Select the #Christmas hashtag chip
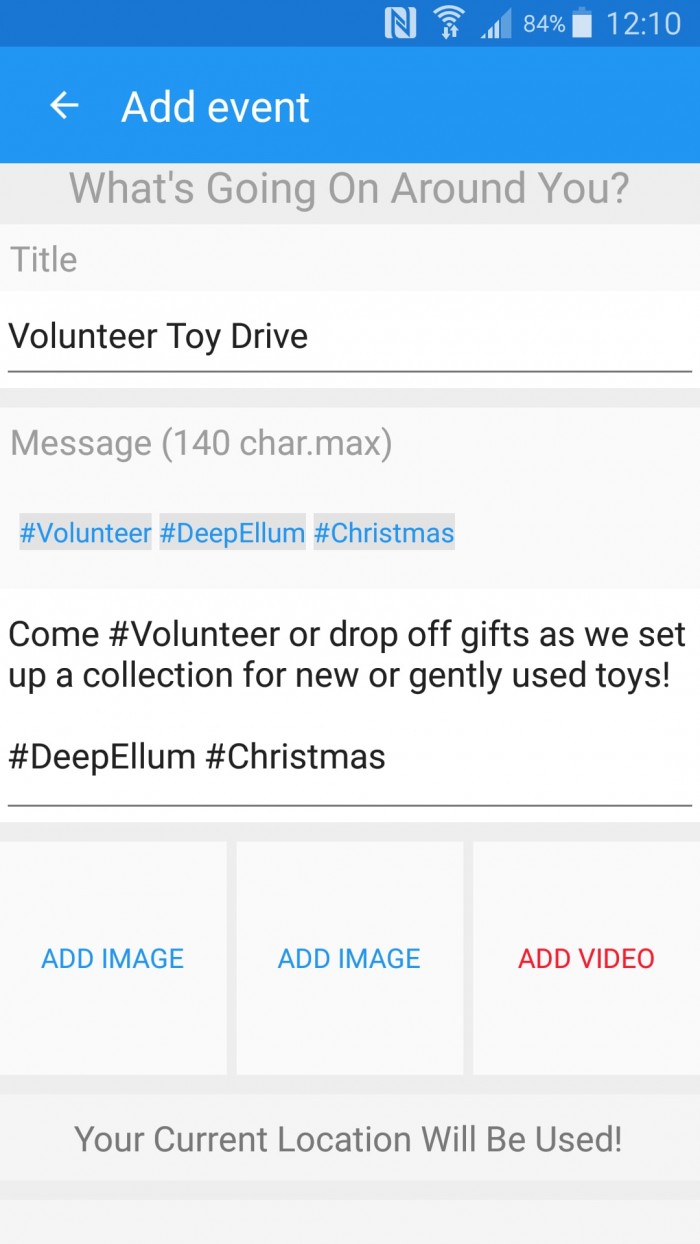700x1244 pixels. pyautogui.click(x=384, y=533)
